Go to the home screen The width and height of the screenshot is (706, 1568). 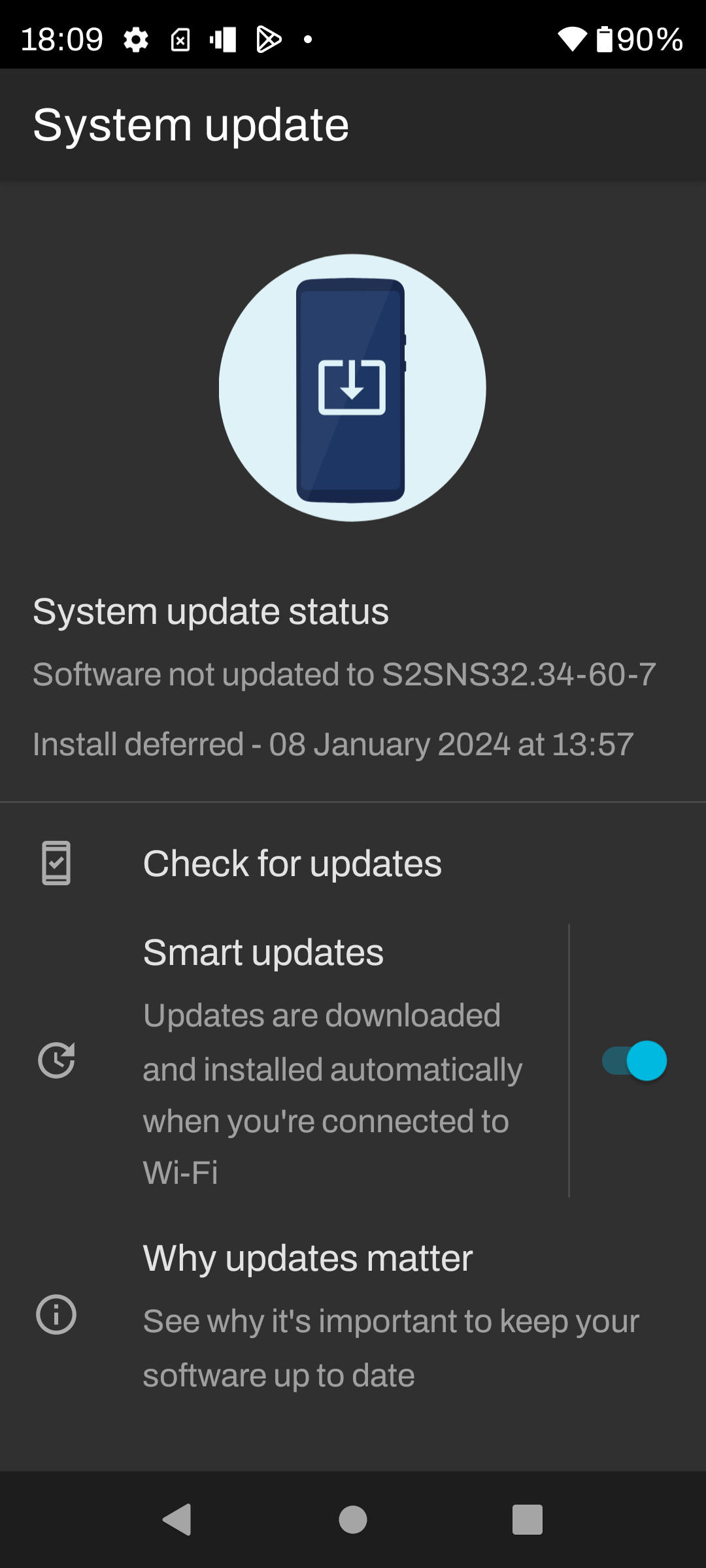(x=353, y=1520)
